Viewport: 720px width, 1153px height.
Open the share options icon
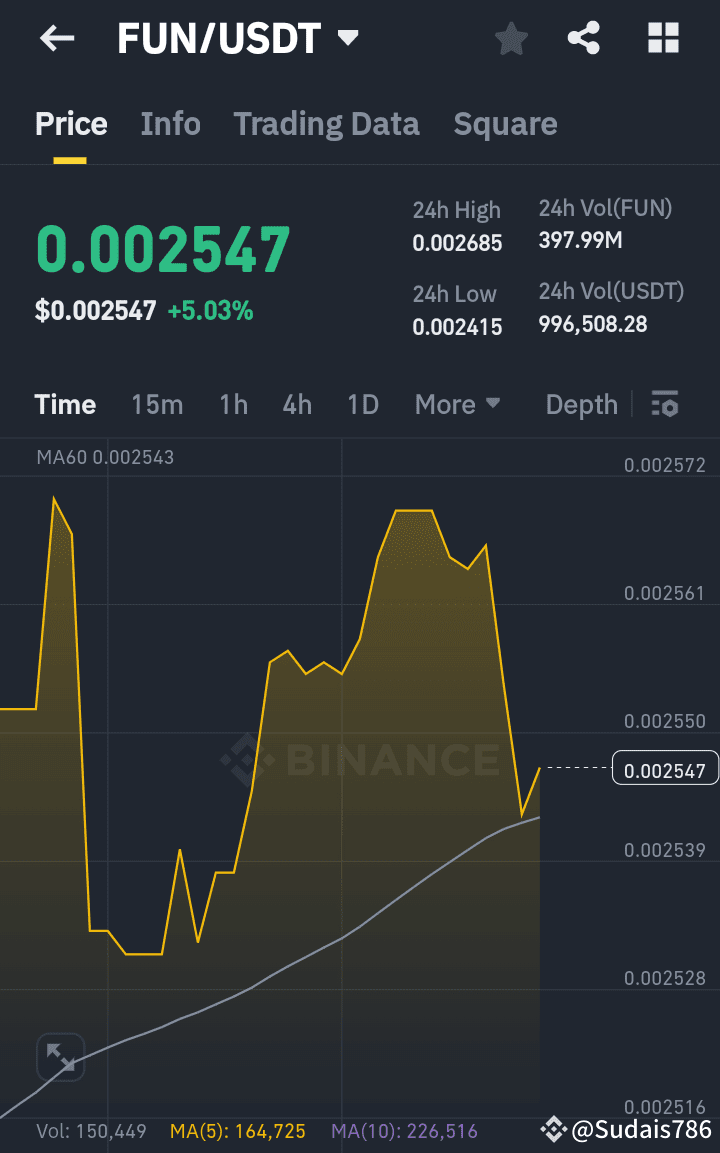coord(584,38)
